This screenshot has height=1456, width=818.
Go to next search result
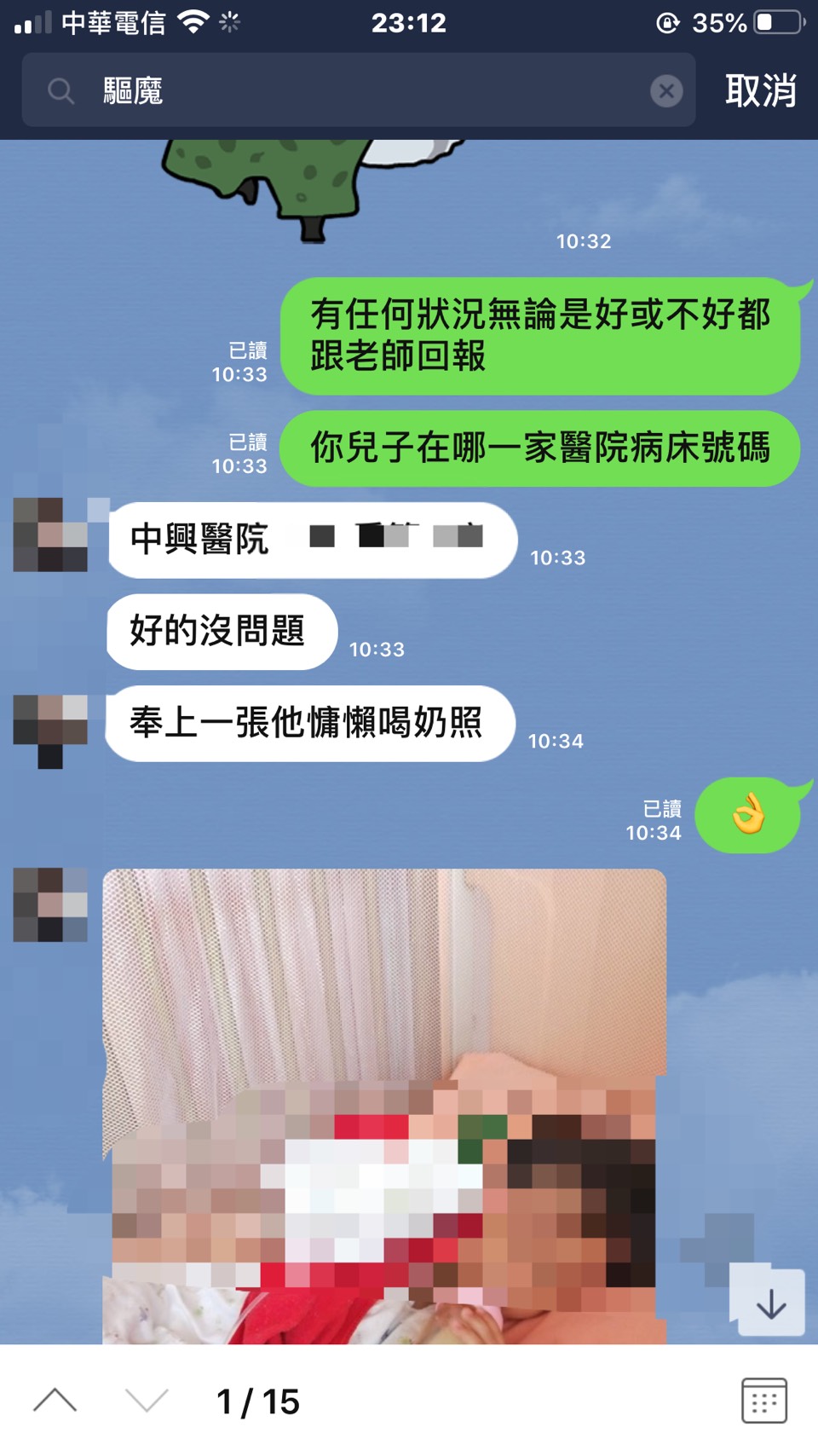point(147,1401)
